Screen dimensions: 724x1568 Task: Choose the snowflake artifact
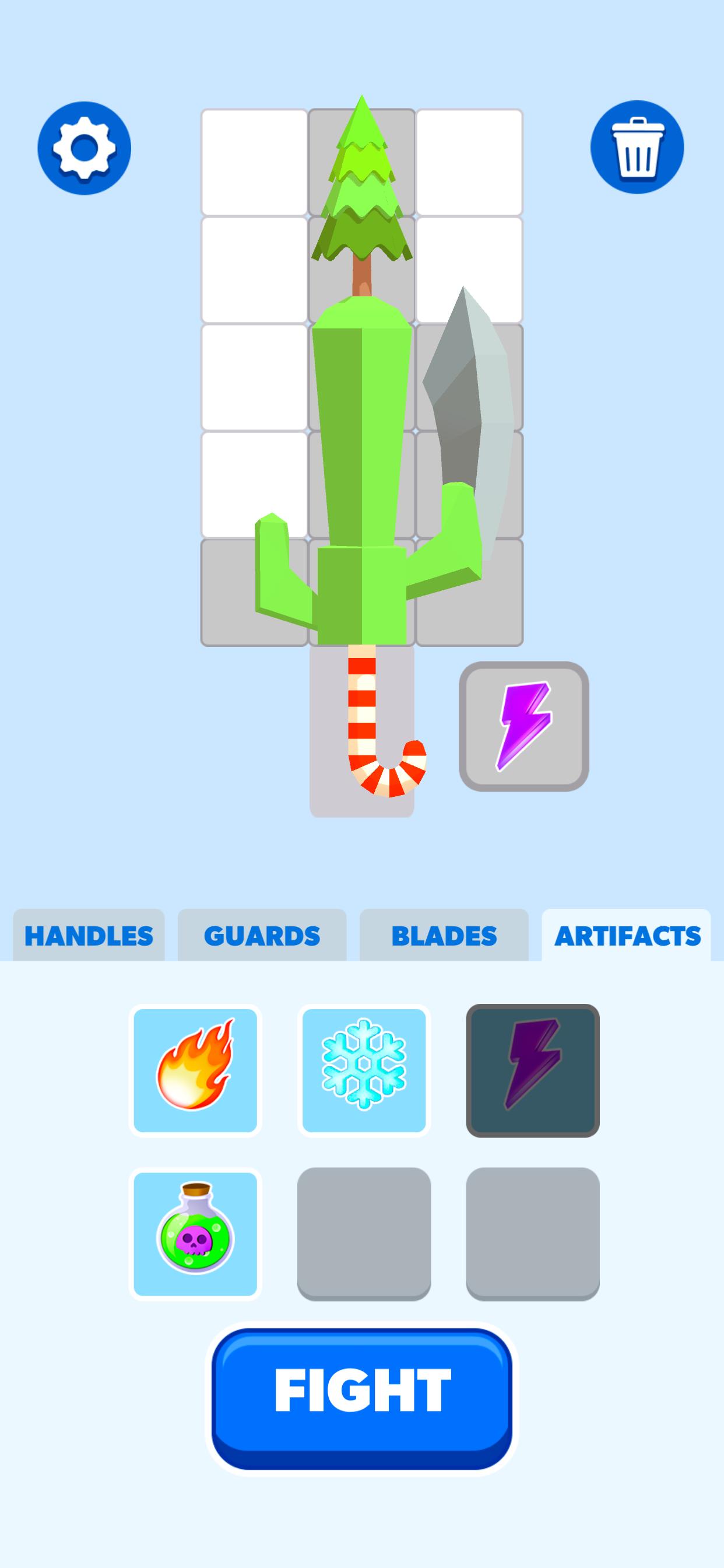(x=364, y=1070)
